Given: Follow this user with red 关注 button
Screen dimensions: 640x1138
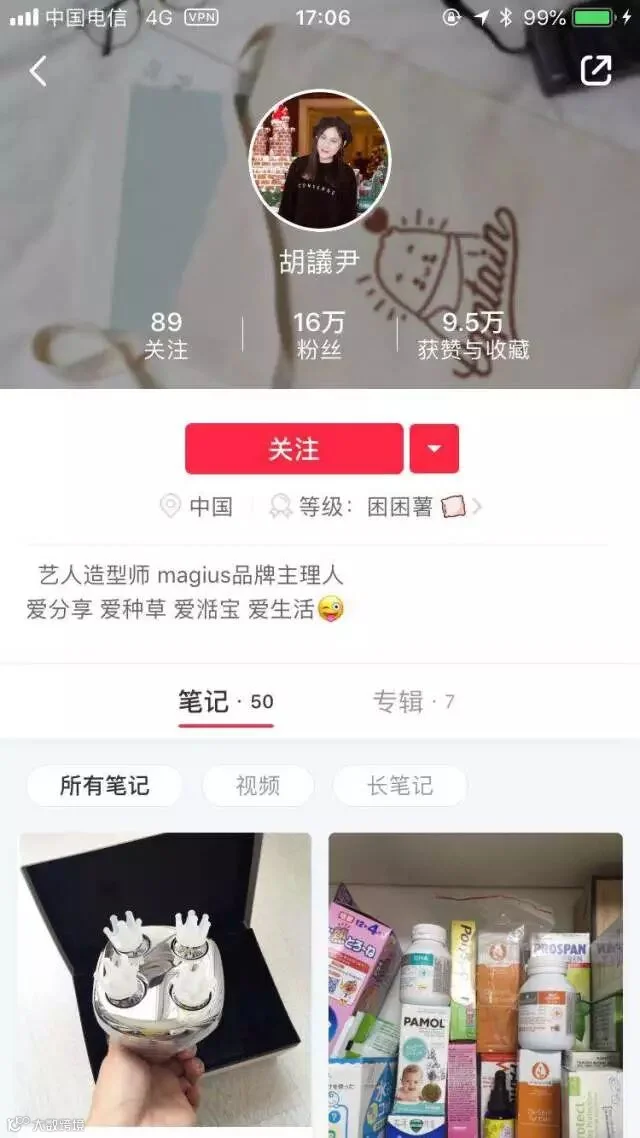Looking at the screenshot, I should point(294,449).
